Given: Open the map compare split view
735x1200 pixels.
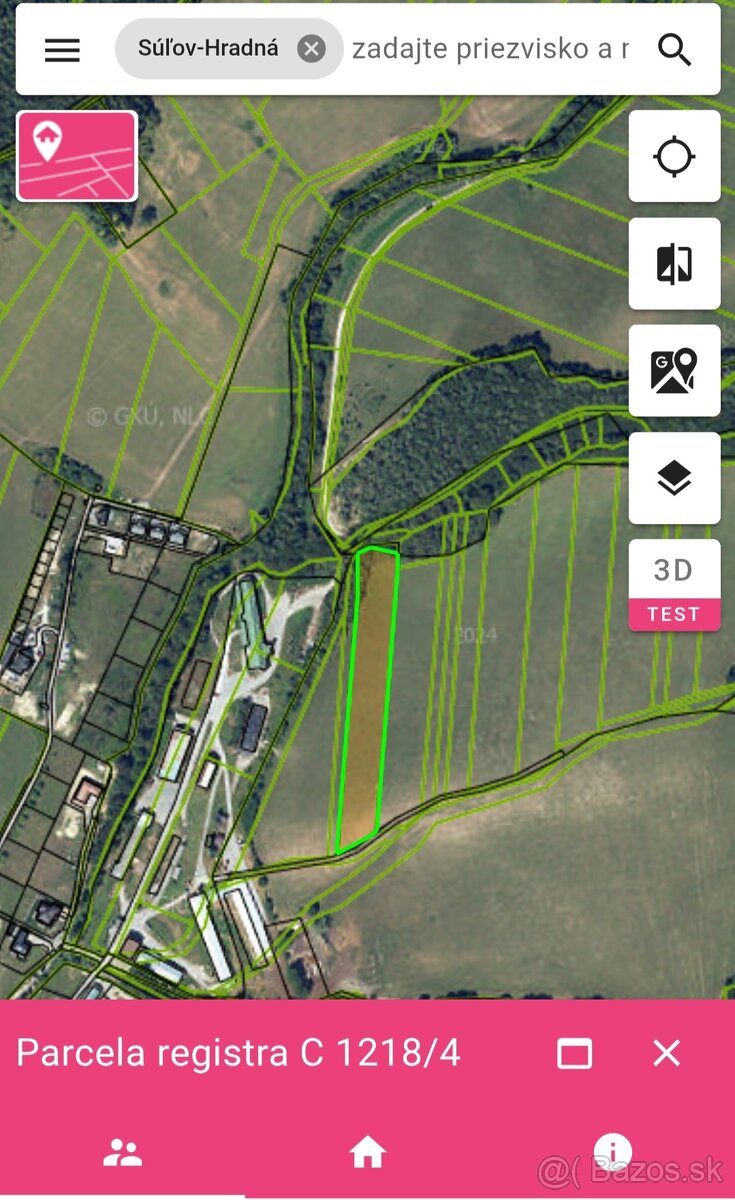Looking at the screenshot, I should (x=674, y=264).
